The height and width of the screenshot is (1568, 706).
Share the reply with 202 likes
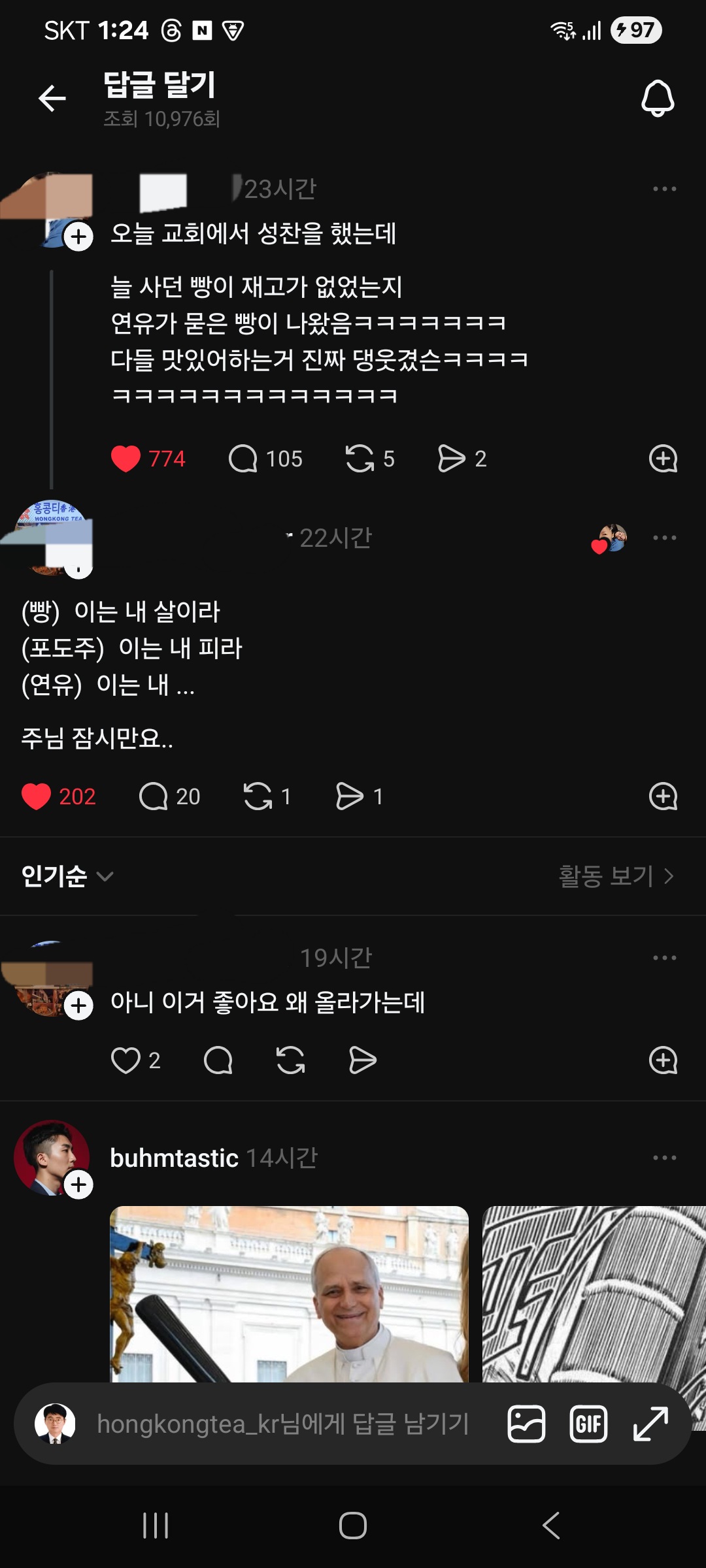(x=350, y=796)
